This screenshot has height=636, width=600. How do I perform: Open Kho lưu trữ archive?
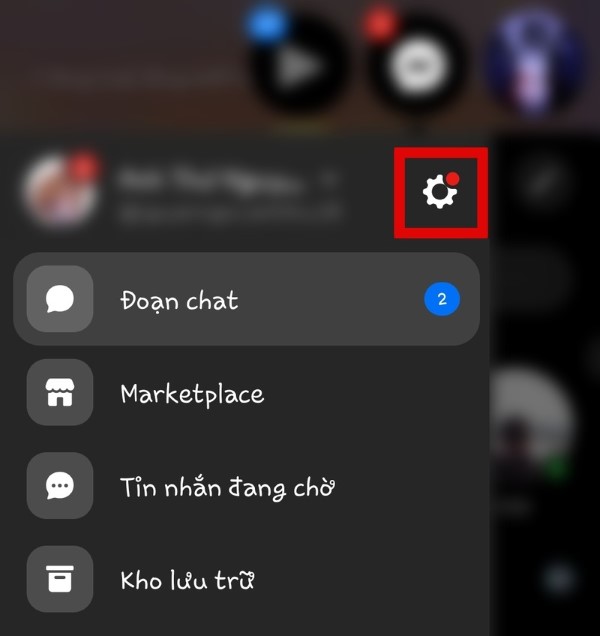click(187, 580)
